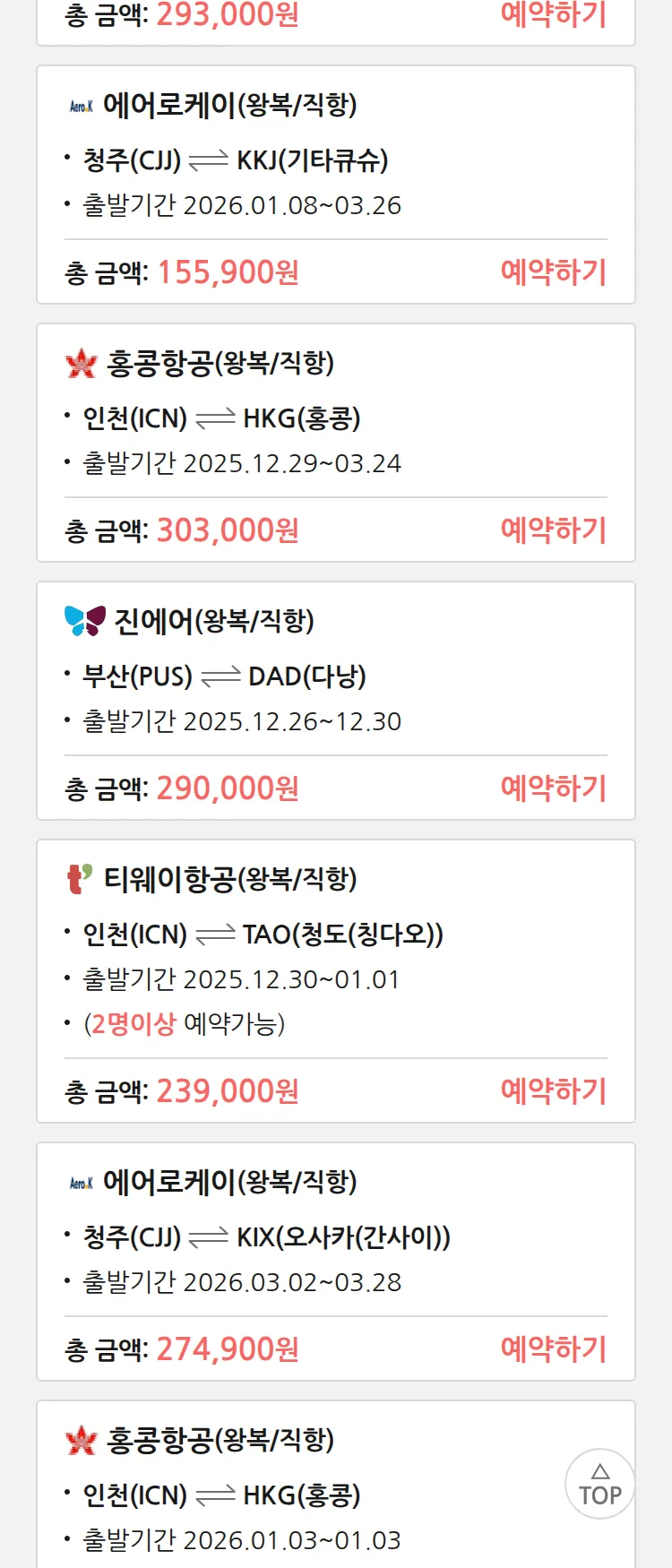The width and height of the screenshot is (672, 1568).
Task: Tap 예약하기 for the 293,000원 fare
Action: tap(553, 14)
